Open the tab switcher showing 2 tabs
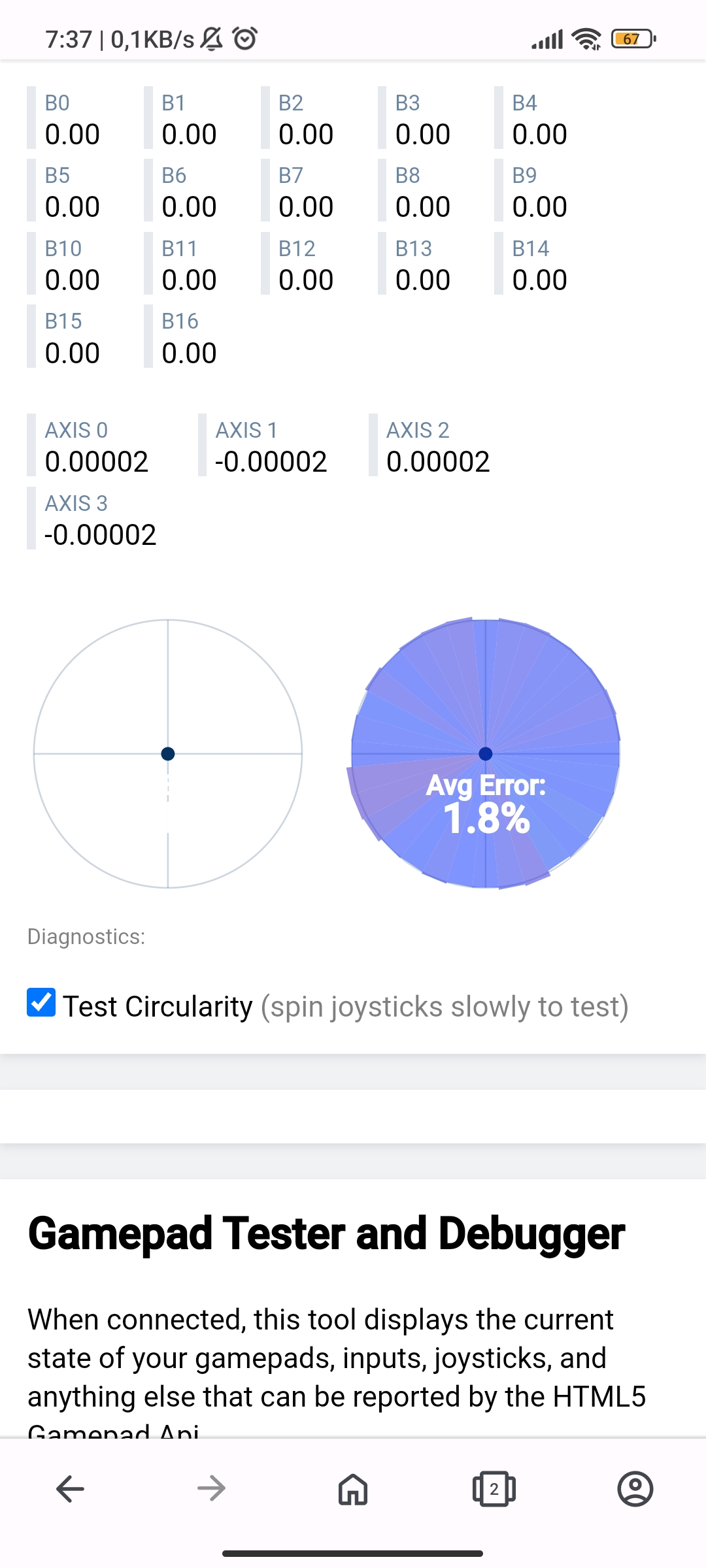The image size is (706, 1568). click(x=494, y=1489)
